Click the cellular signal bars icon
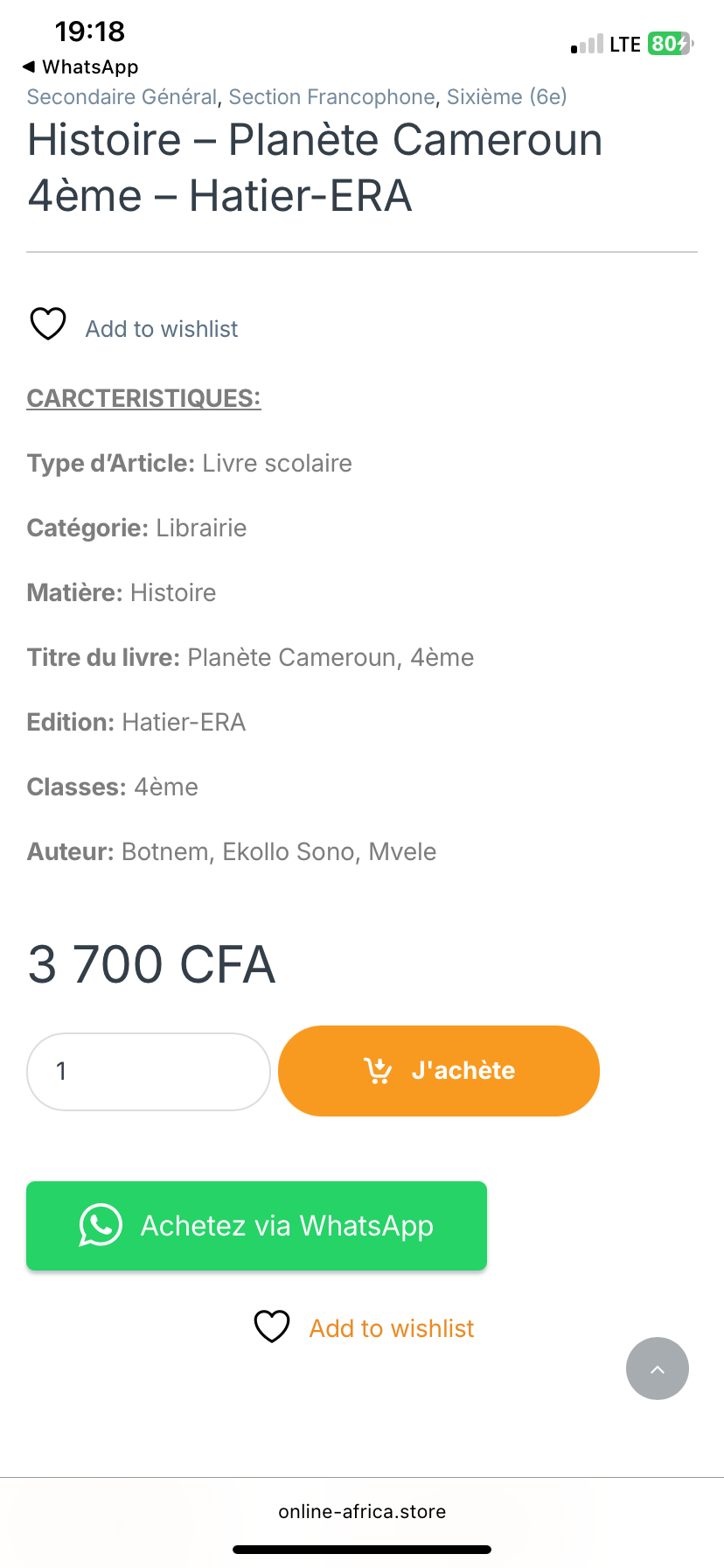724x1568 pixels. pyautogui.click(x=586, y=42)
